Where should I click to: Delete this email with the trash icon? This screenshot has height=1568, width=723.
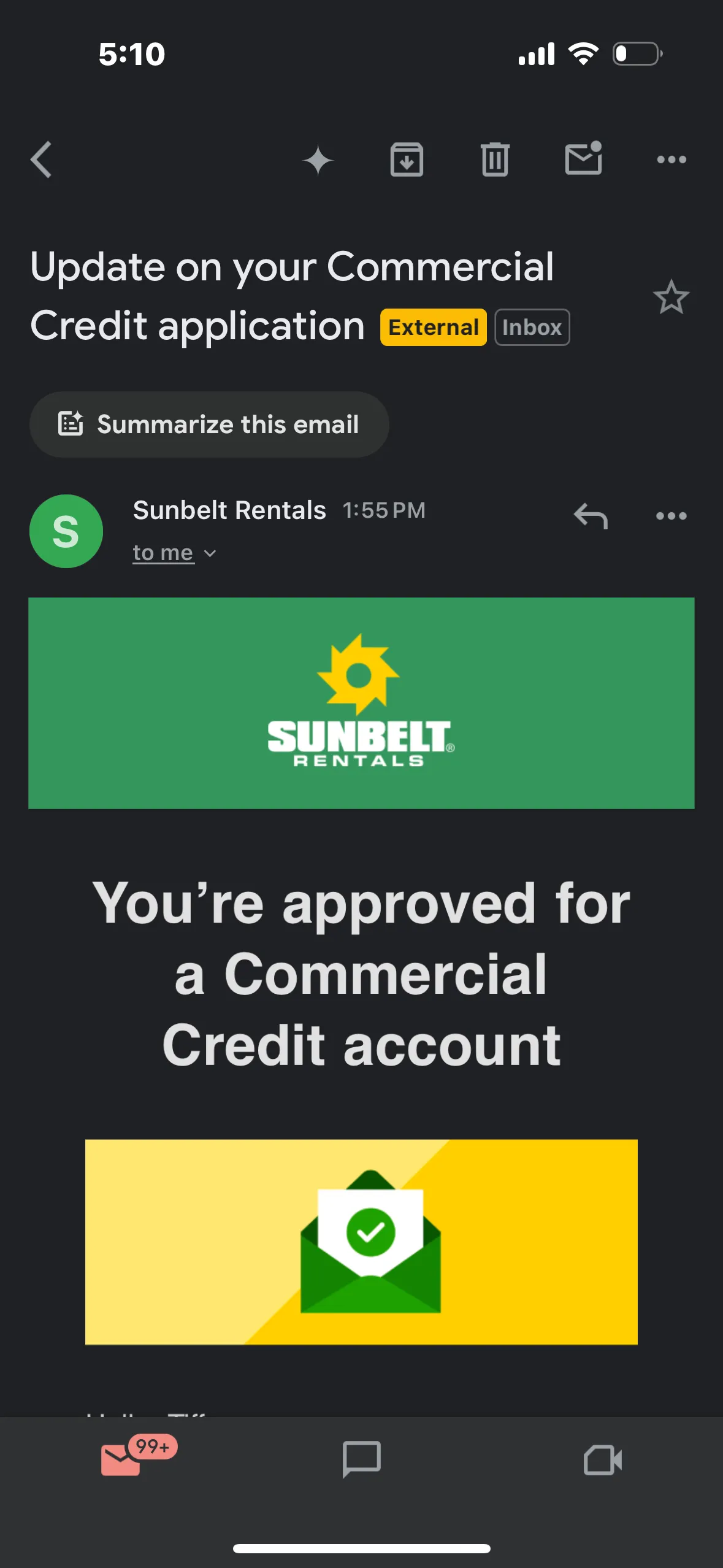(495, 159)
